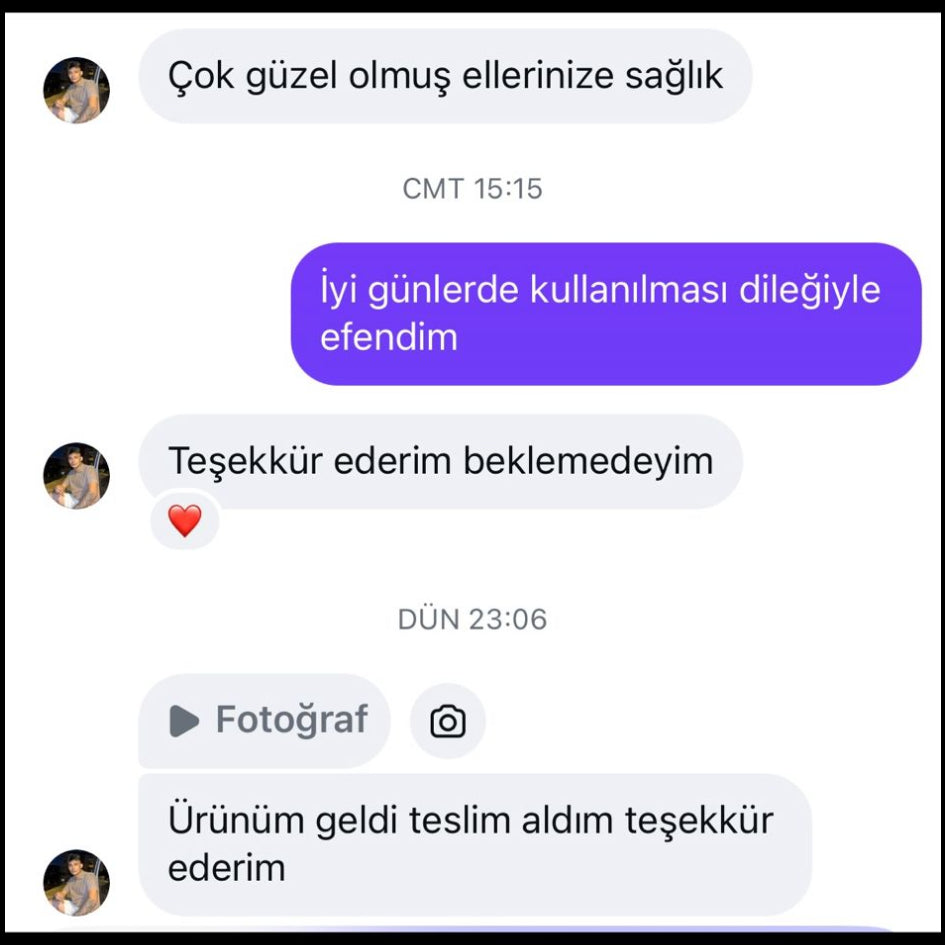This screenshot has width=945, height=945.
Task: Play the disappearing Fotoğraf message
Action: 264,721
